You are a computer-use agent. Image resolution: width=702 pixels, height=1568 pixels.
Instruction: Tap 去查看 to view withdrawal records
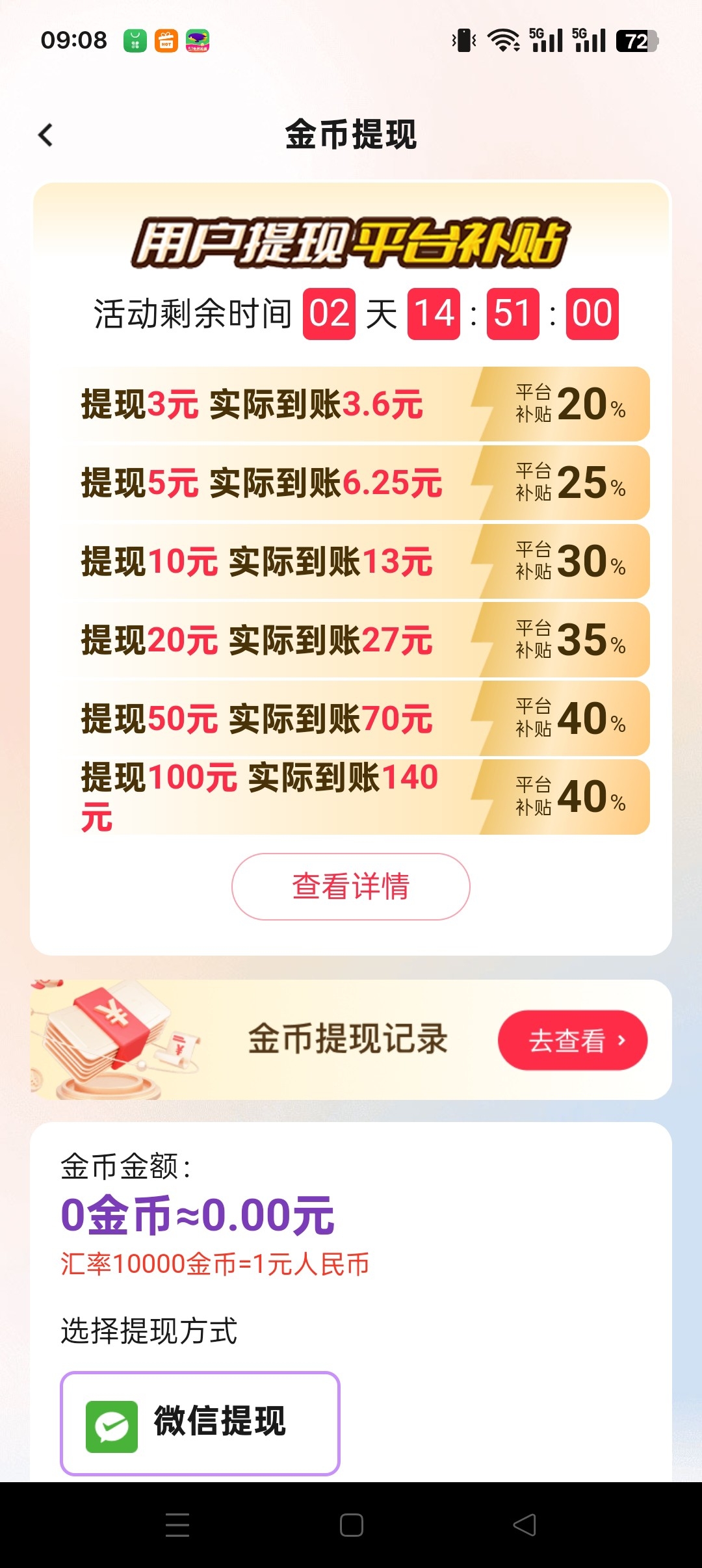tap(572, 1040)
